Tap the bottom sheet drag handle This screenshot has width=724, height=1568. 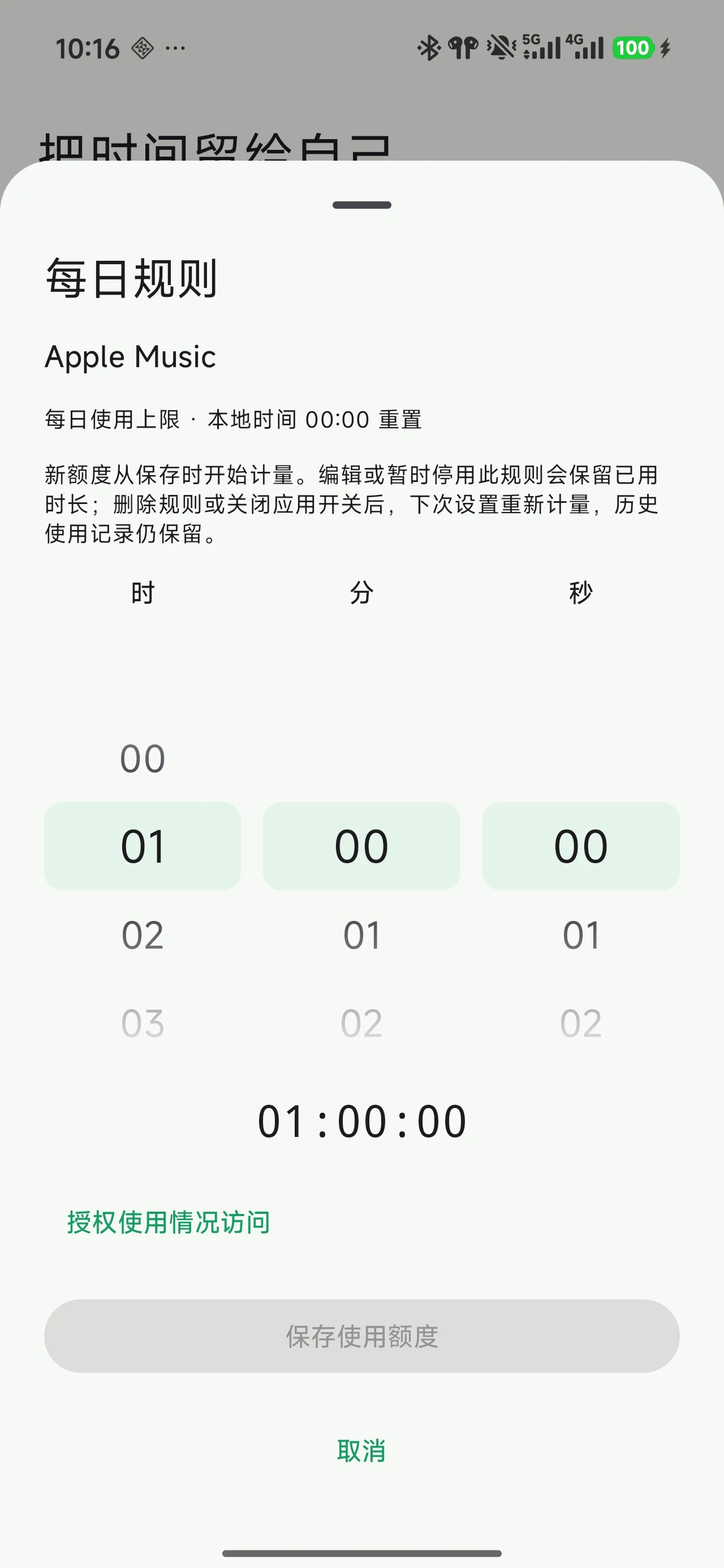tap(361, 205)
